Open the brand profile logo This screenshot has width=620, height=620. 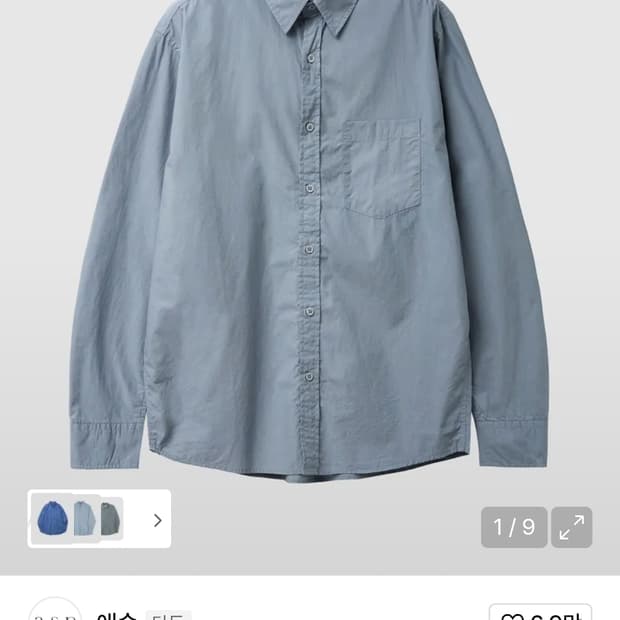click(54, 611)
